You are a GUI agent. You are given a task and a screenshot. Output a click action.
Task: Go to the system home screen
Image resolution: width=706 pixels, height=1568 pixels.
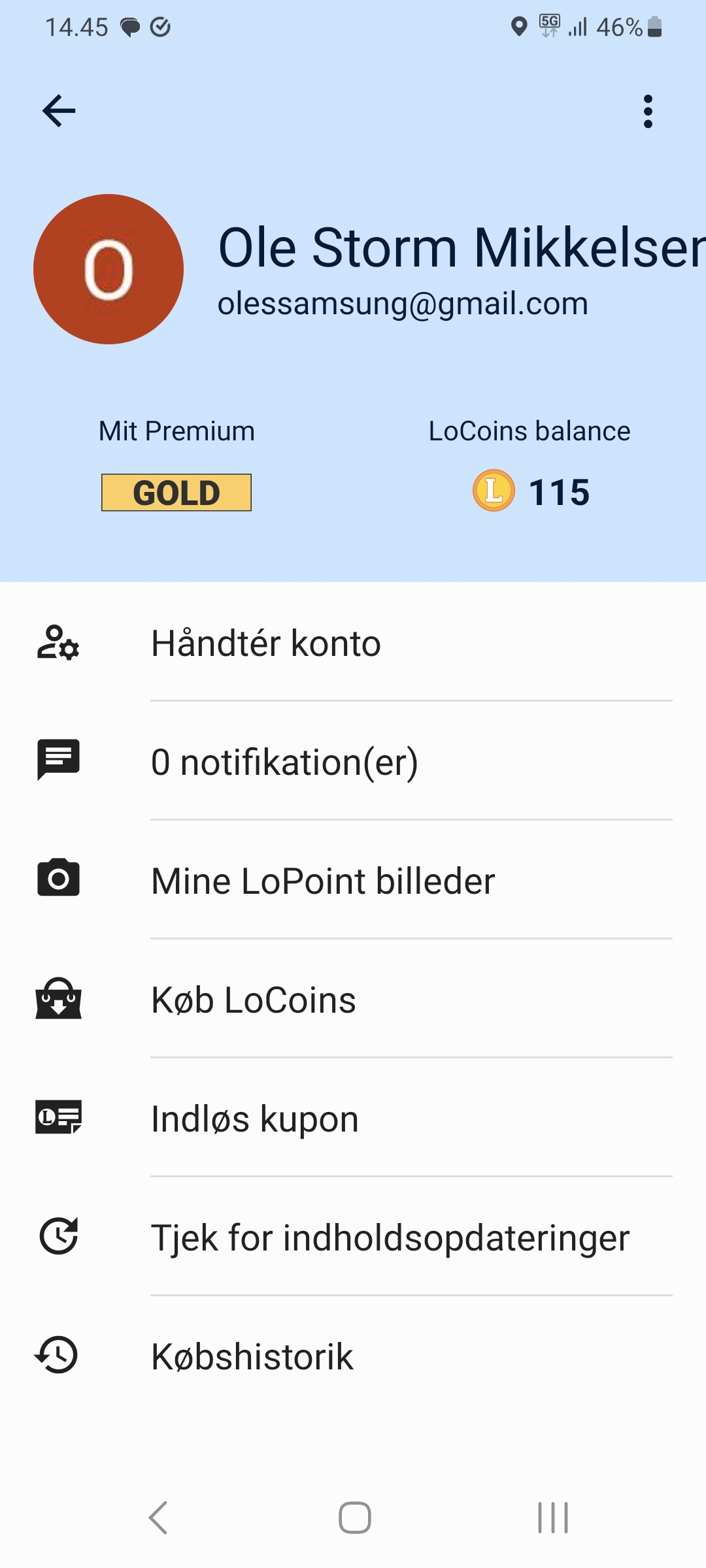(x=354, y=1517)
